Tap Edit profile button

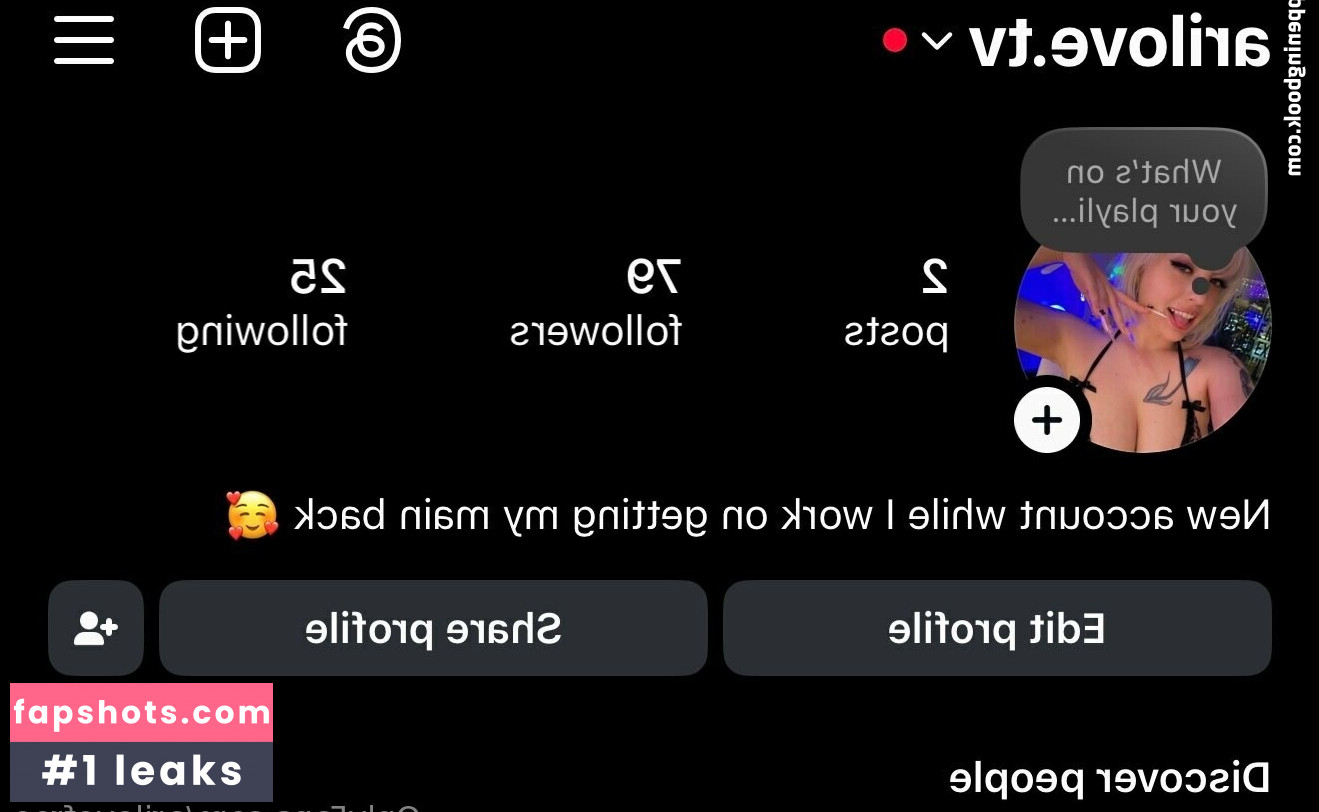pos(996,629)
